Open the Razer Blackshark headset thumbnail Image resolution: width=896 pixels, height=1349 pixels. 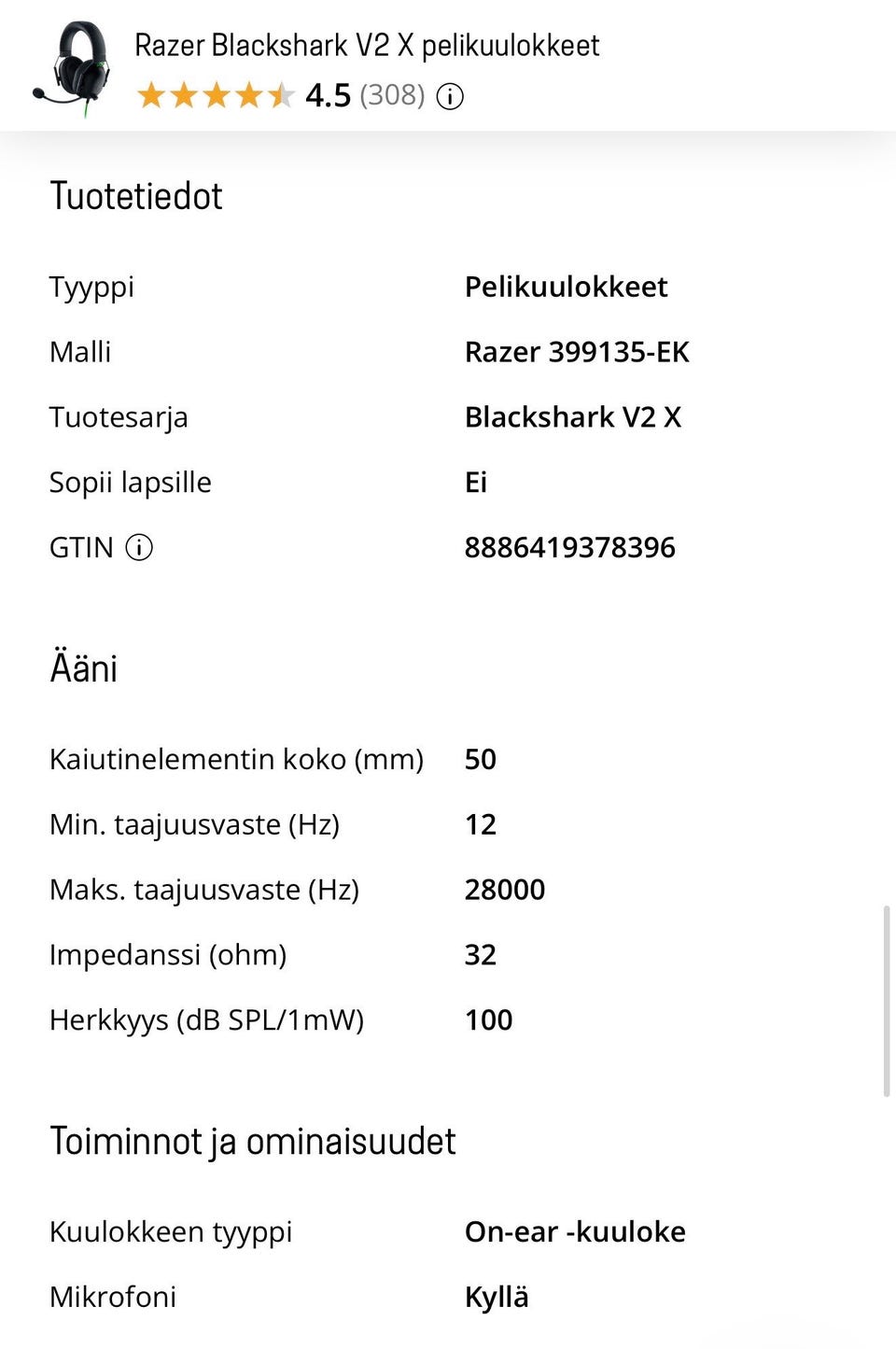click(x=73, y=67)
